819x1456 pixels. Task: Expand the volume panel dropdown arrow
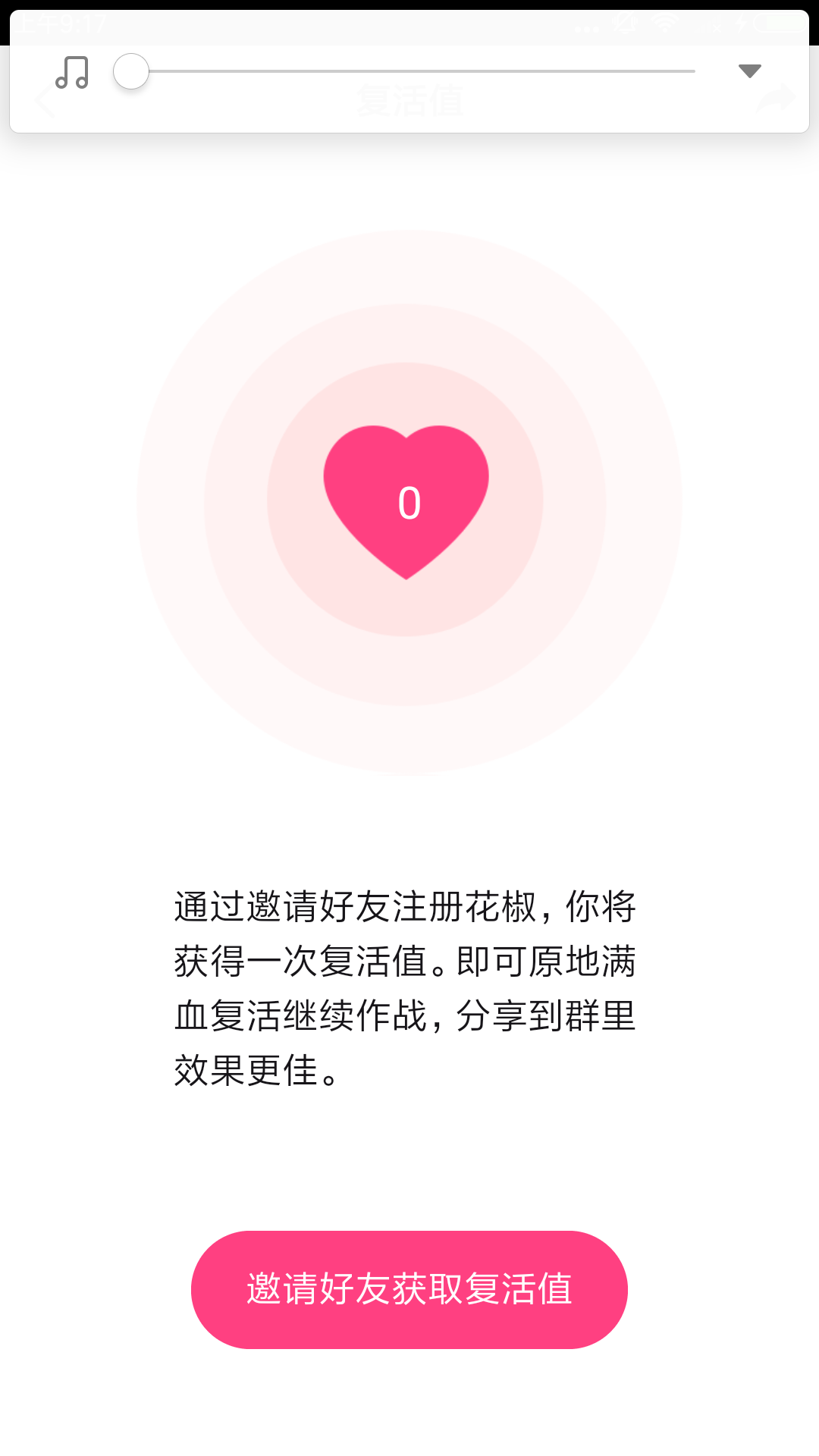point(749,71)
